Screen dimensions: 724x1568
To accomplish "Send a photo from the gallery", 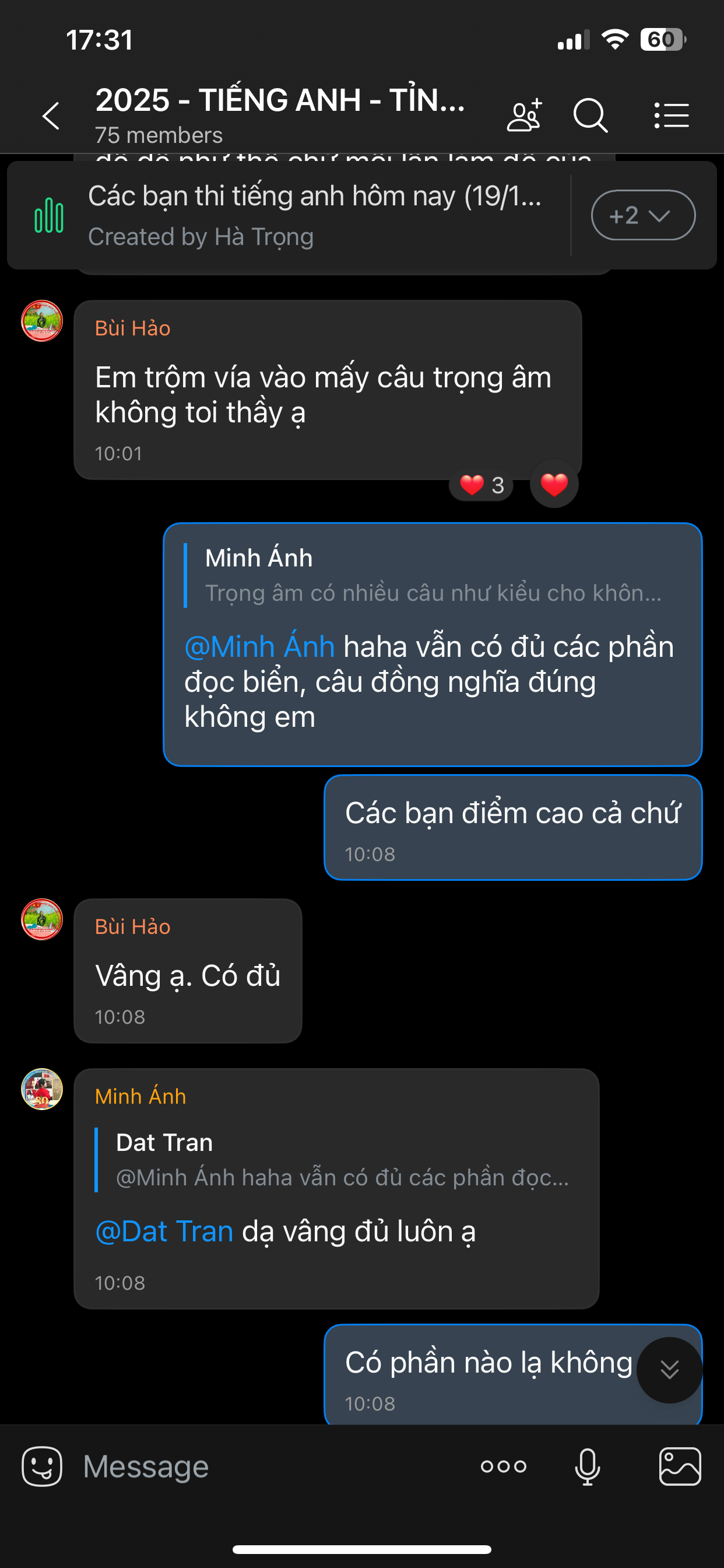I will [680, 1466].
